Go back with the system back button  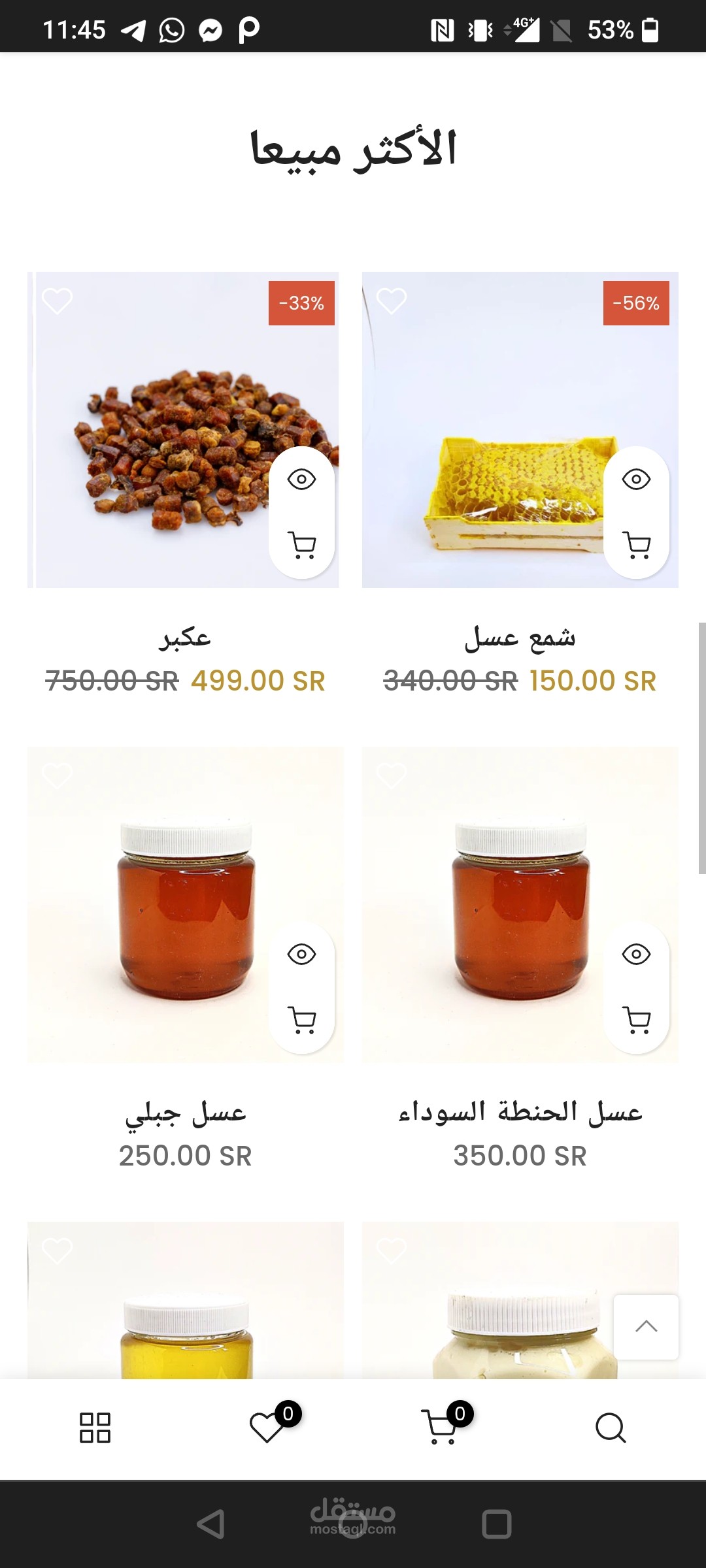pos(210,1524)
